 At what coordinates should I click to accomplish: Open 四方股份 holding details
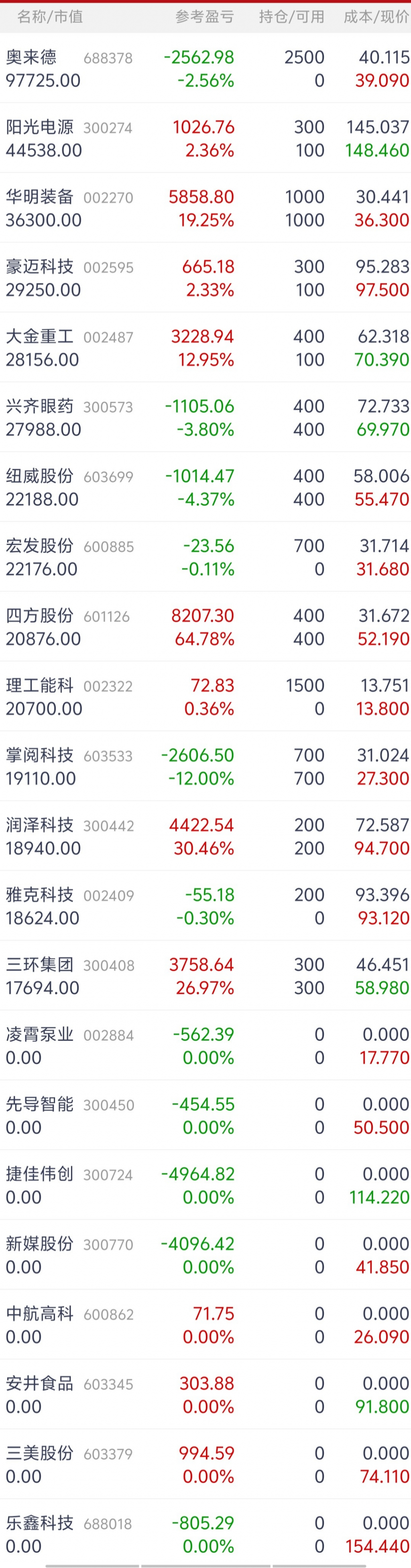pyautogui.click(x=205, y=627)
